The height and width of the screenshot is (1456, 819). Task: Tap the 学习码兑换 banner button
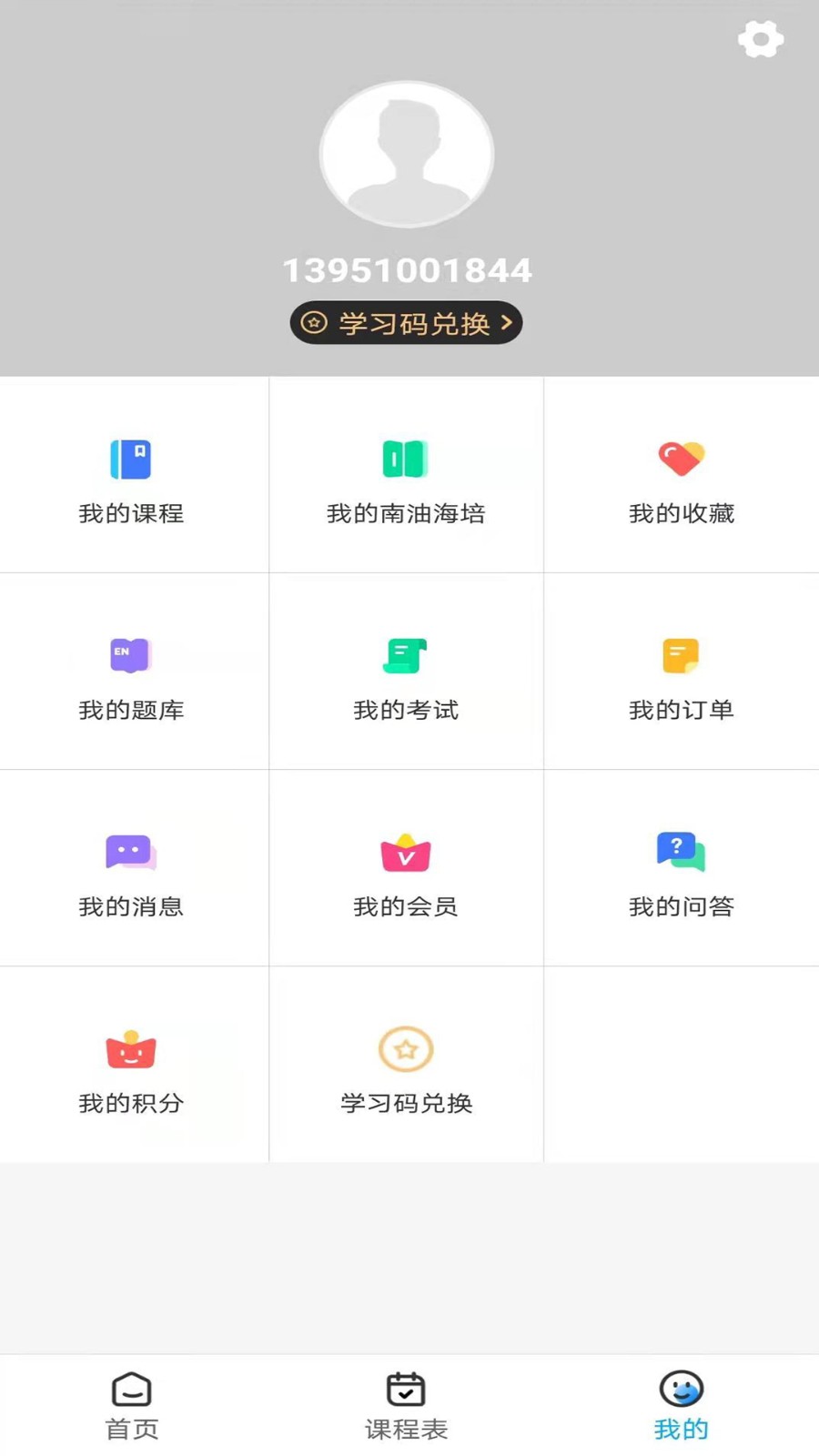tap(405, 323)
